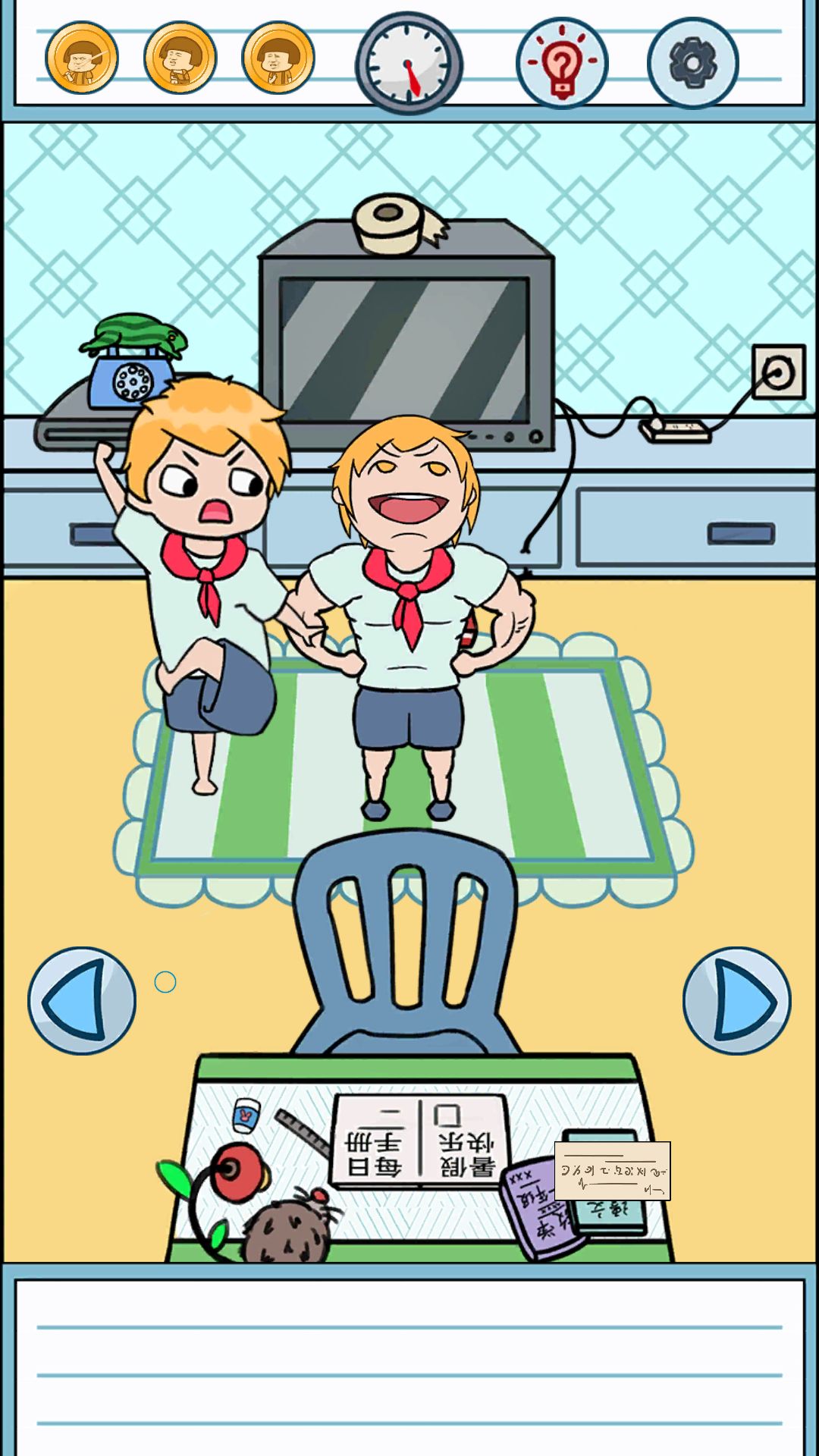Viewport: 819px width, 1456px height.
Task: Tap the wall power outlet
Action: (x=780, y=373)
